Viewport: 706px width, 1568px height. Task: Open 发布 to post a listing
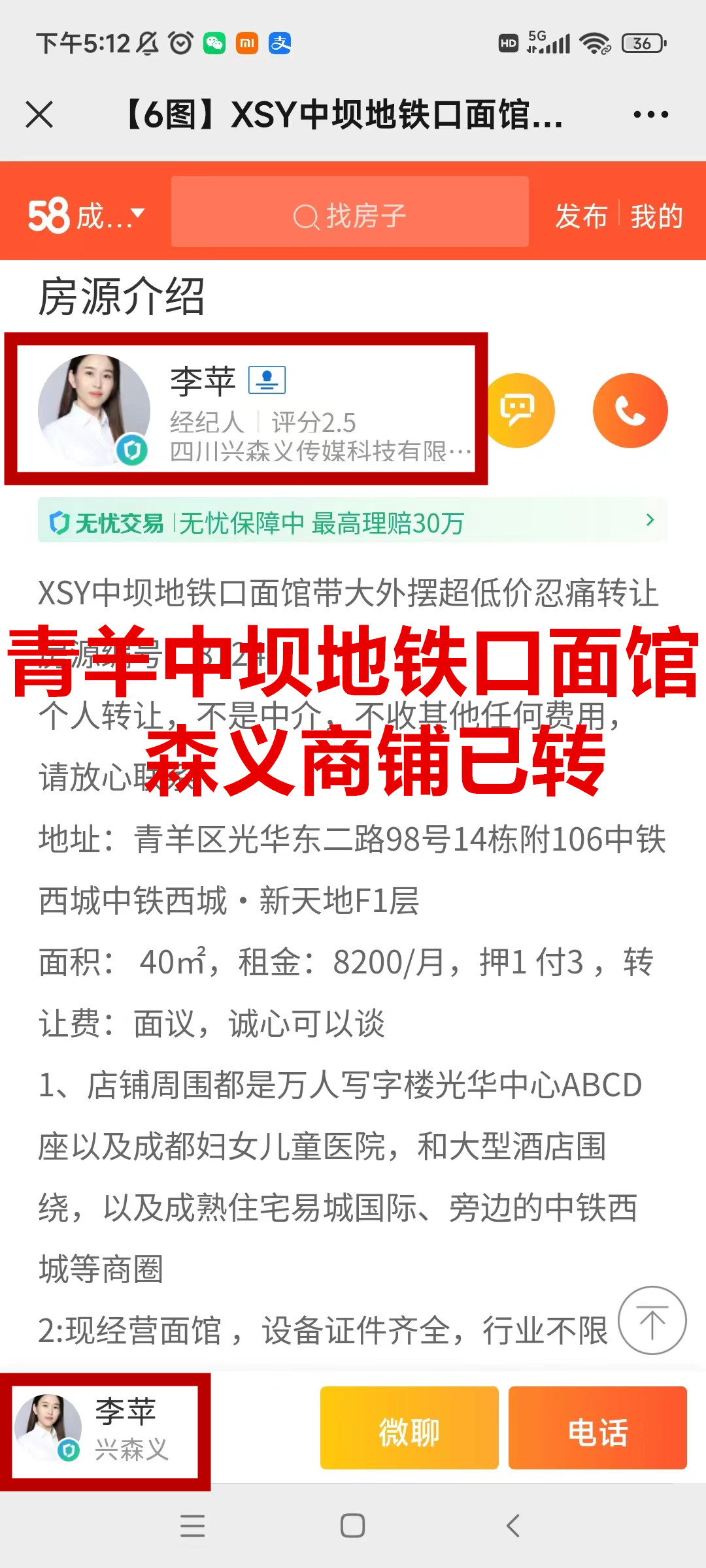point(580,216)
